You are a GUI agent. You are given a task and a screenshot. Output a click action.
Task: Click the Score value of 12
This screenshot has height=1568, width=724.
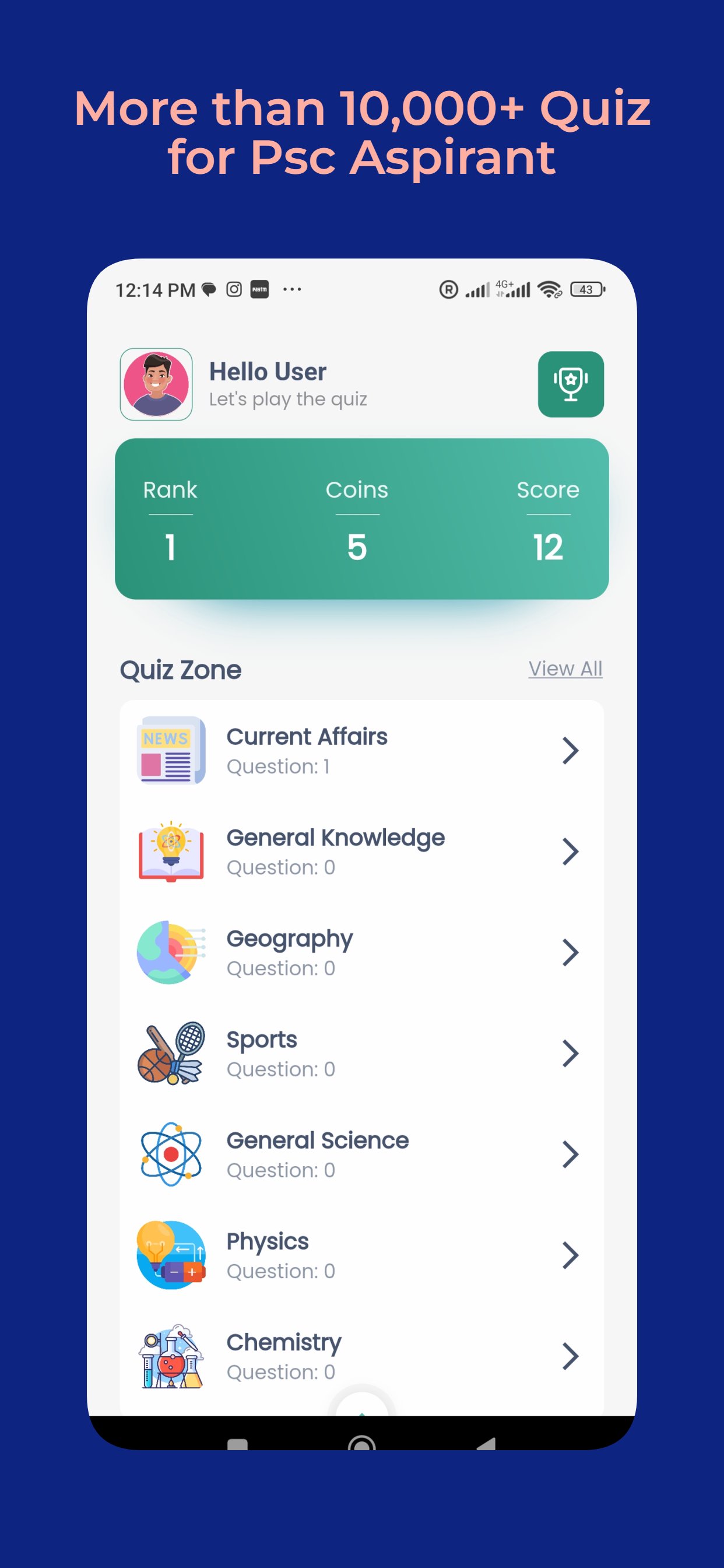click(548, 547)
